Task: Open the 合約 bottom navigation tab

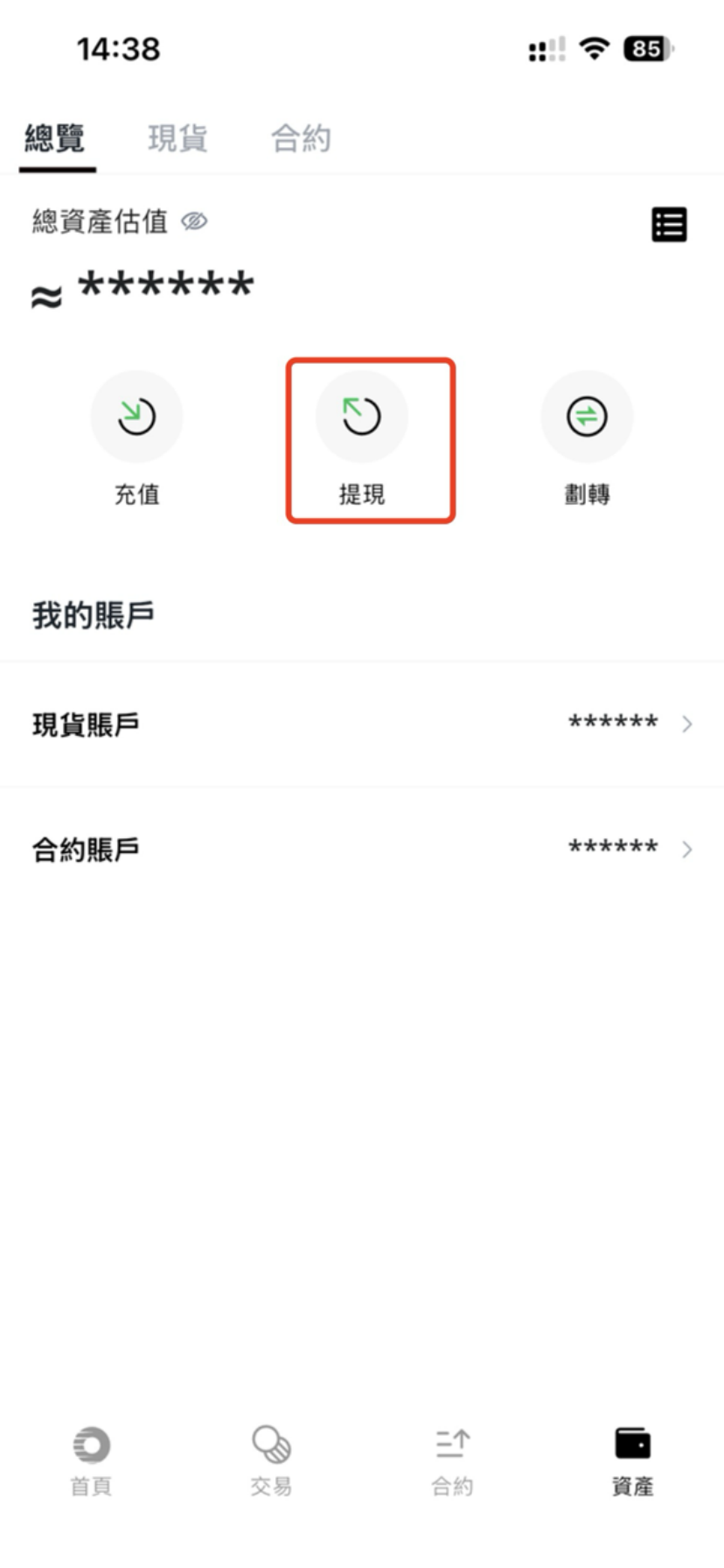Action: (x=452, y=1459)
